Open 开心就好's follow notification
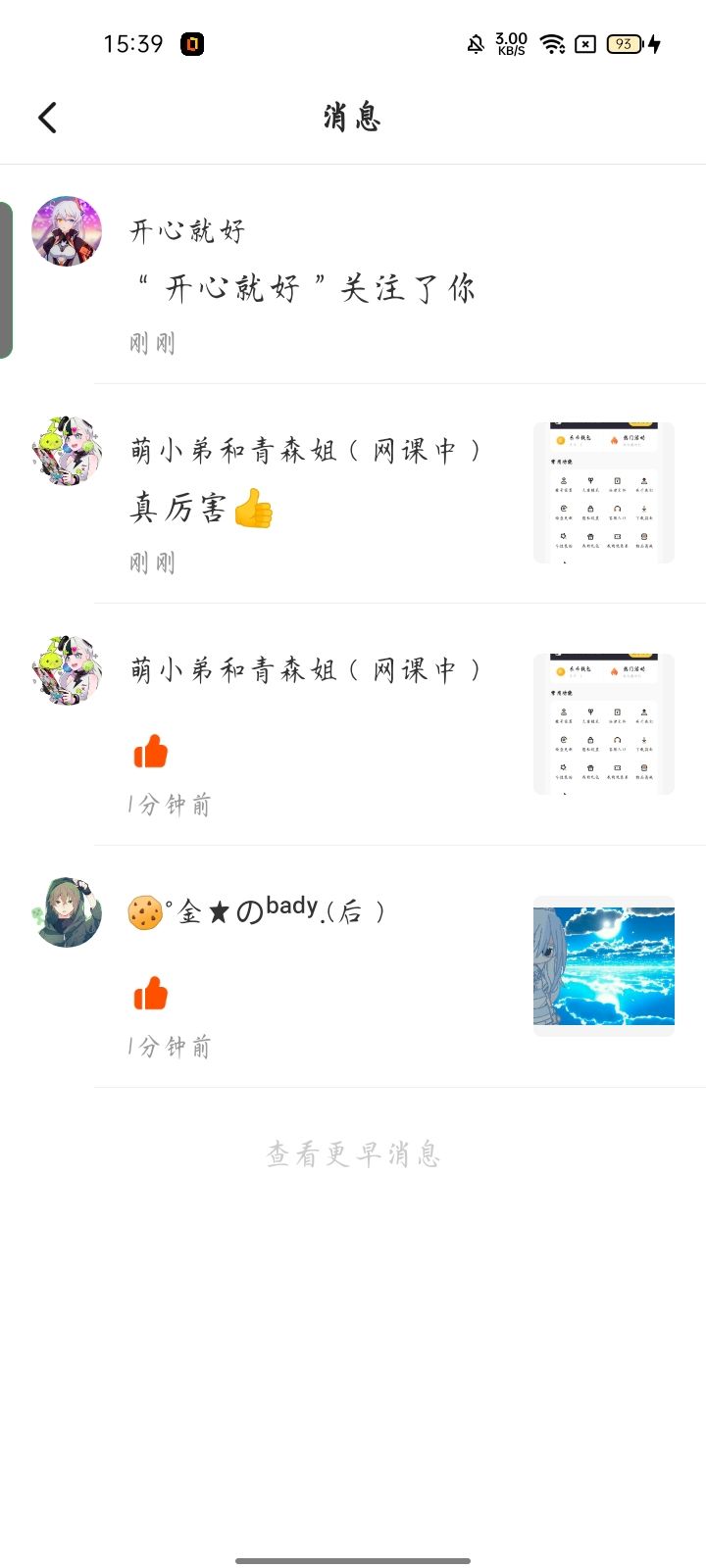Screen dimensions: 706x1568 tap(304, 288)
